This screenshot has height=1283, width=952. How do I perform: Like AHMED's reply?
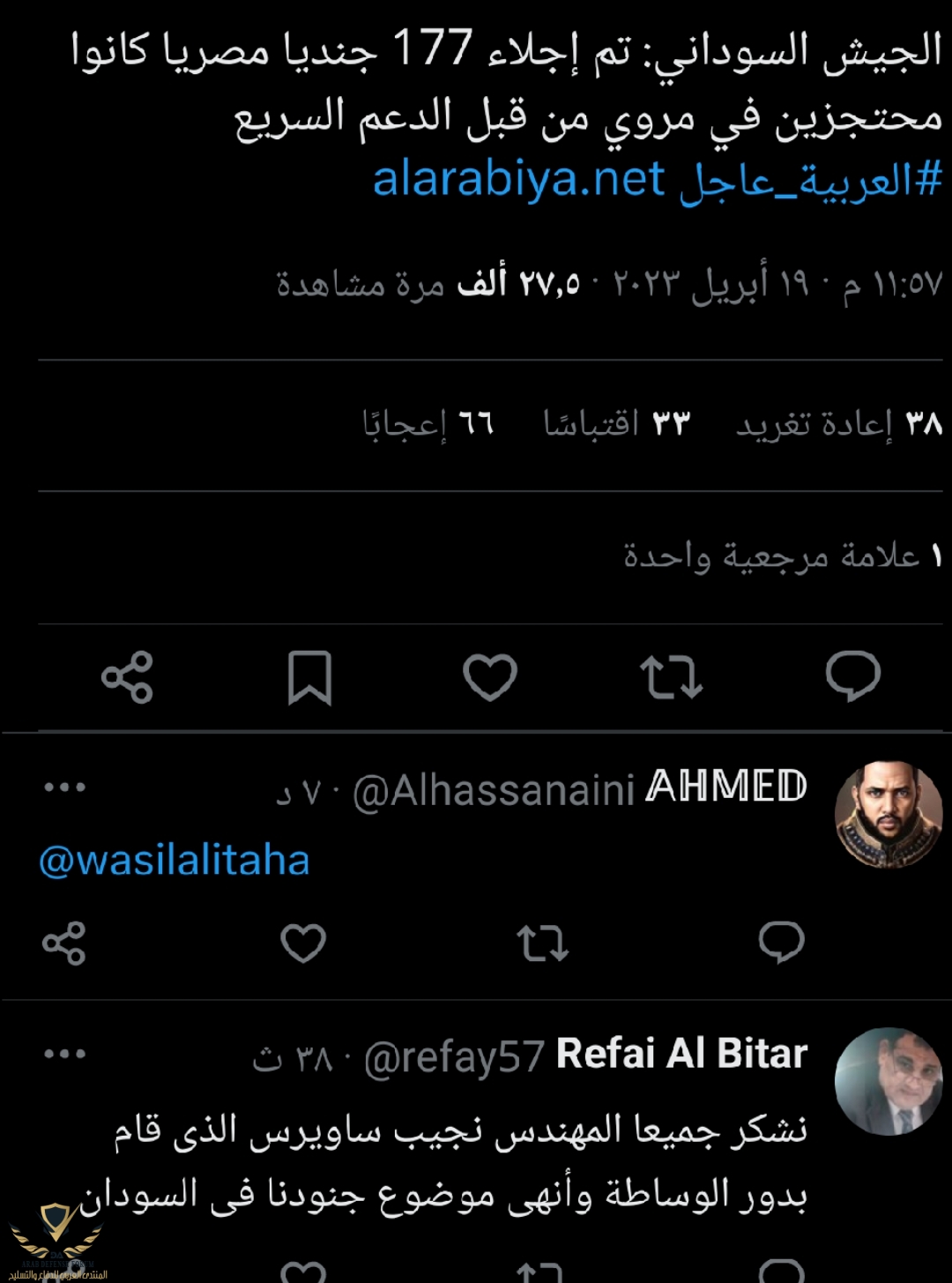[303, 943]
